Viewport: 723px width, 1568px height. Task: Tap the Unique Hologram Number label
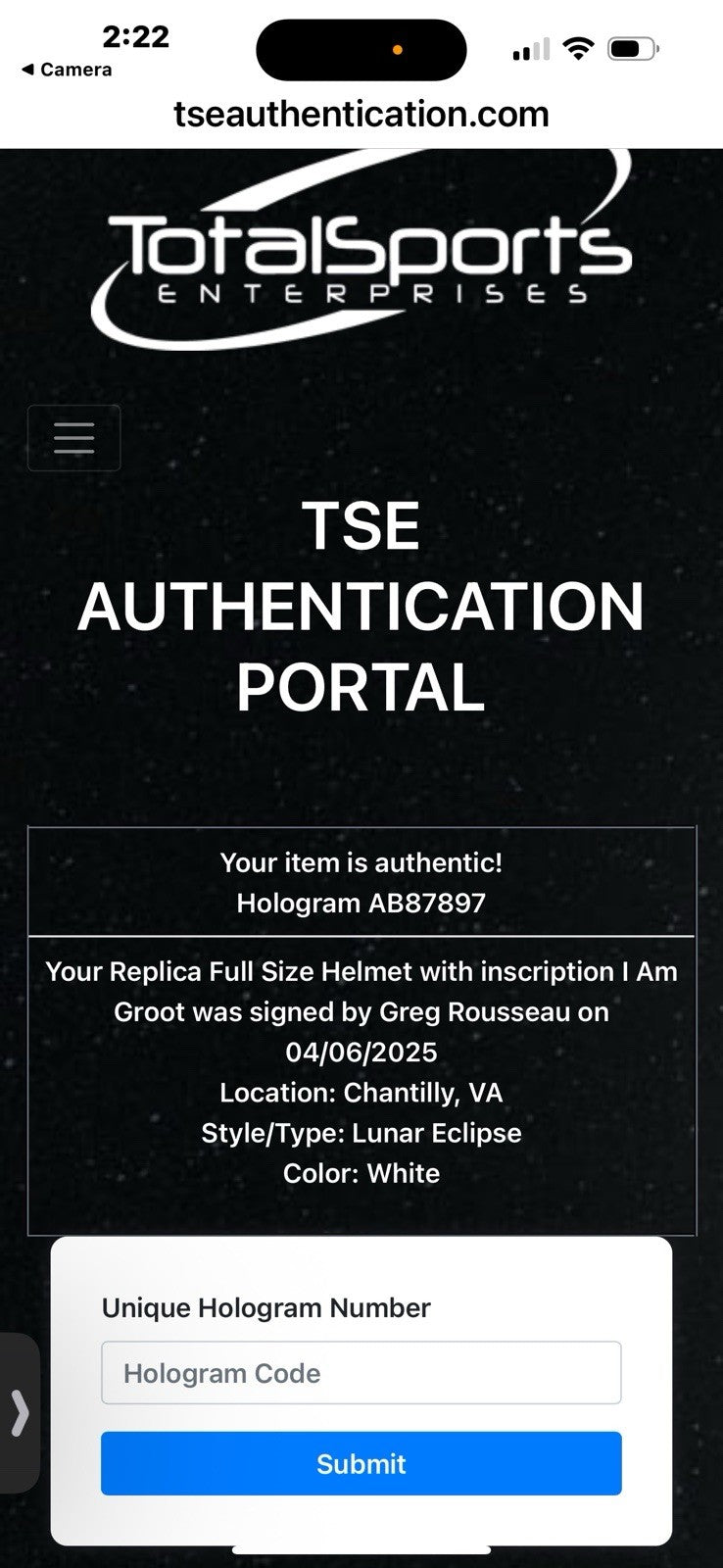point(265,1307)
